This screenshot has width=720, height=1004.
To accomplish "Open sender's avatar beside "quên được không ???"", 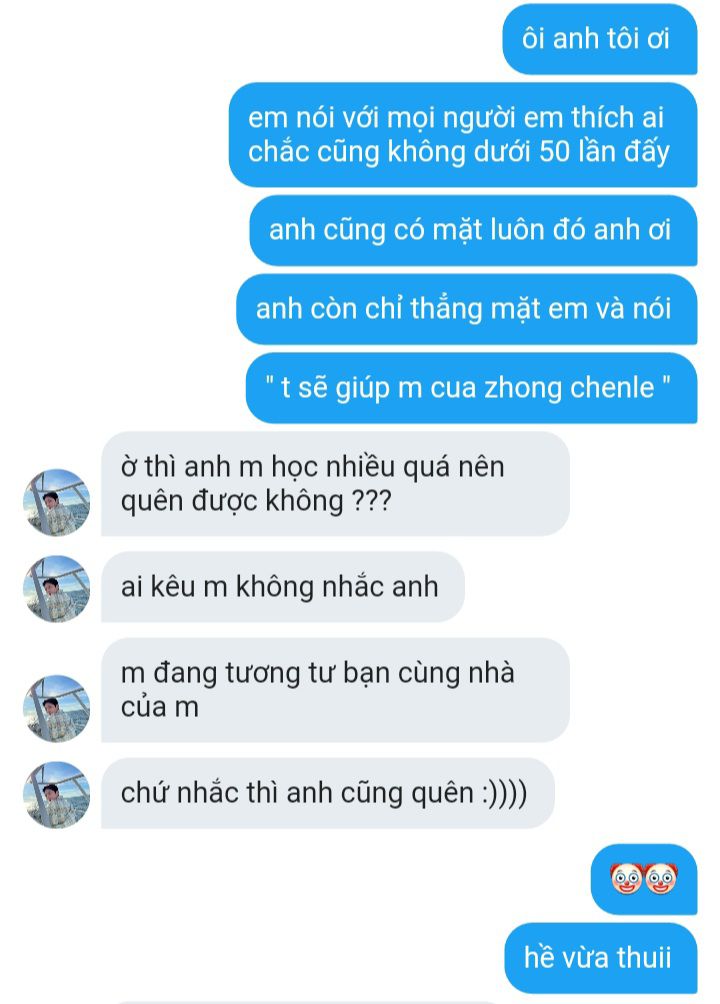I will [x=56, y=502].
